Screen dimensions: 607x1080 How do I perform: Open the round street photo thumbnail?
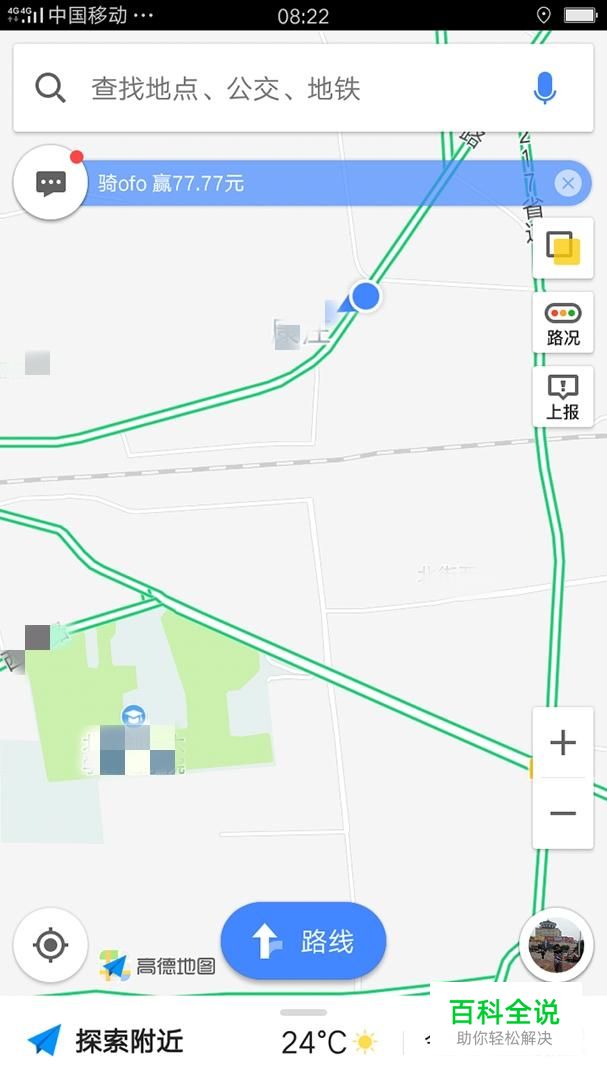(556, 945)
